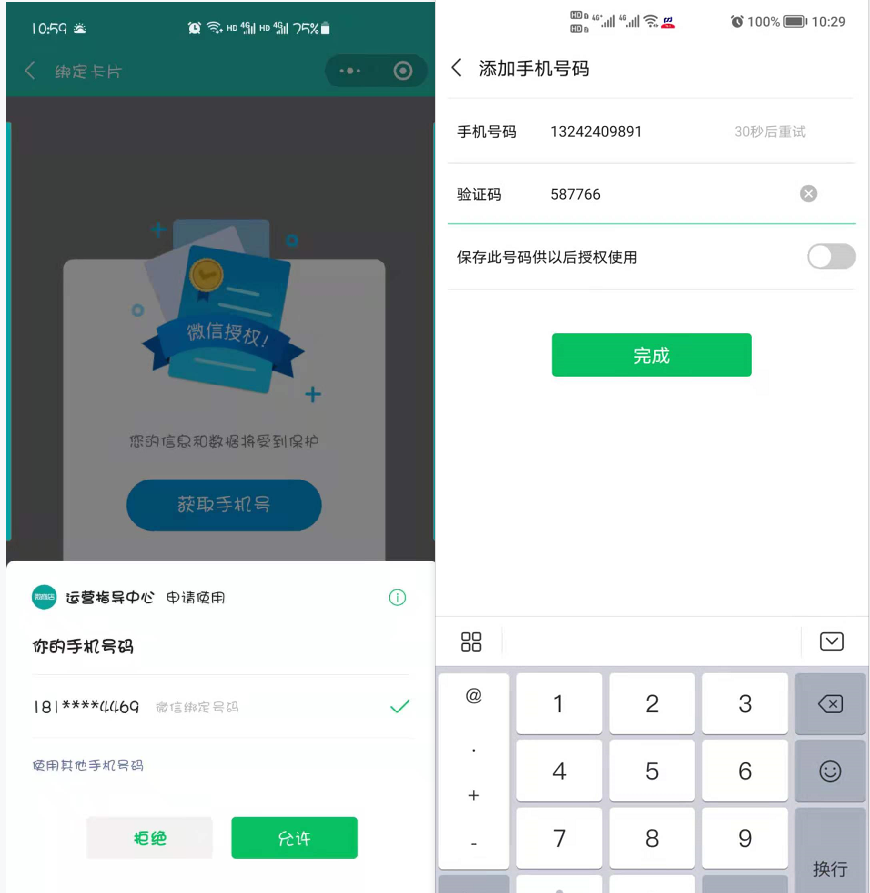870x893 pixels.
Task: Hide the keyboard with collapse icon
Action: 831,642
